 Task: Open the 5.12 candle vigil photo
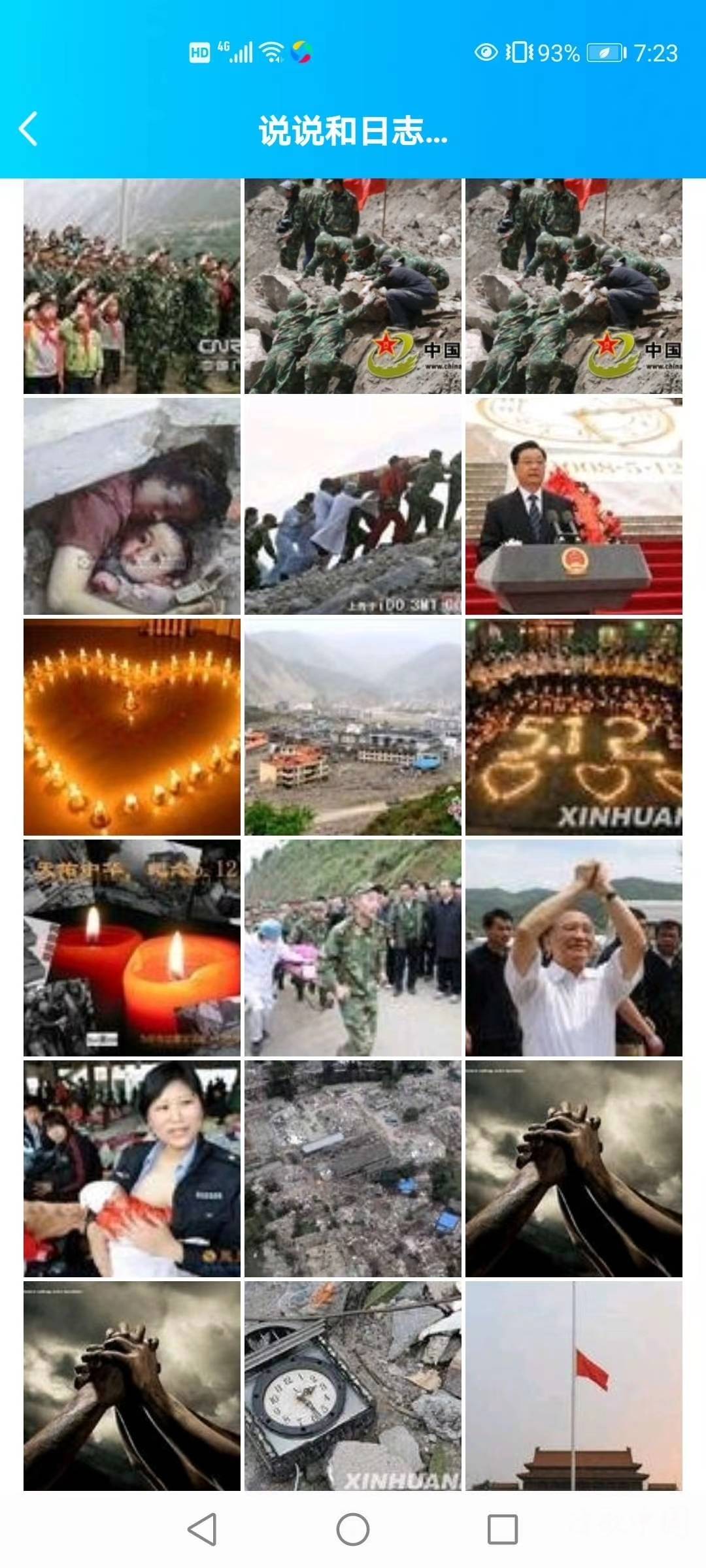[573, 727]
